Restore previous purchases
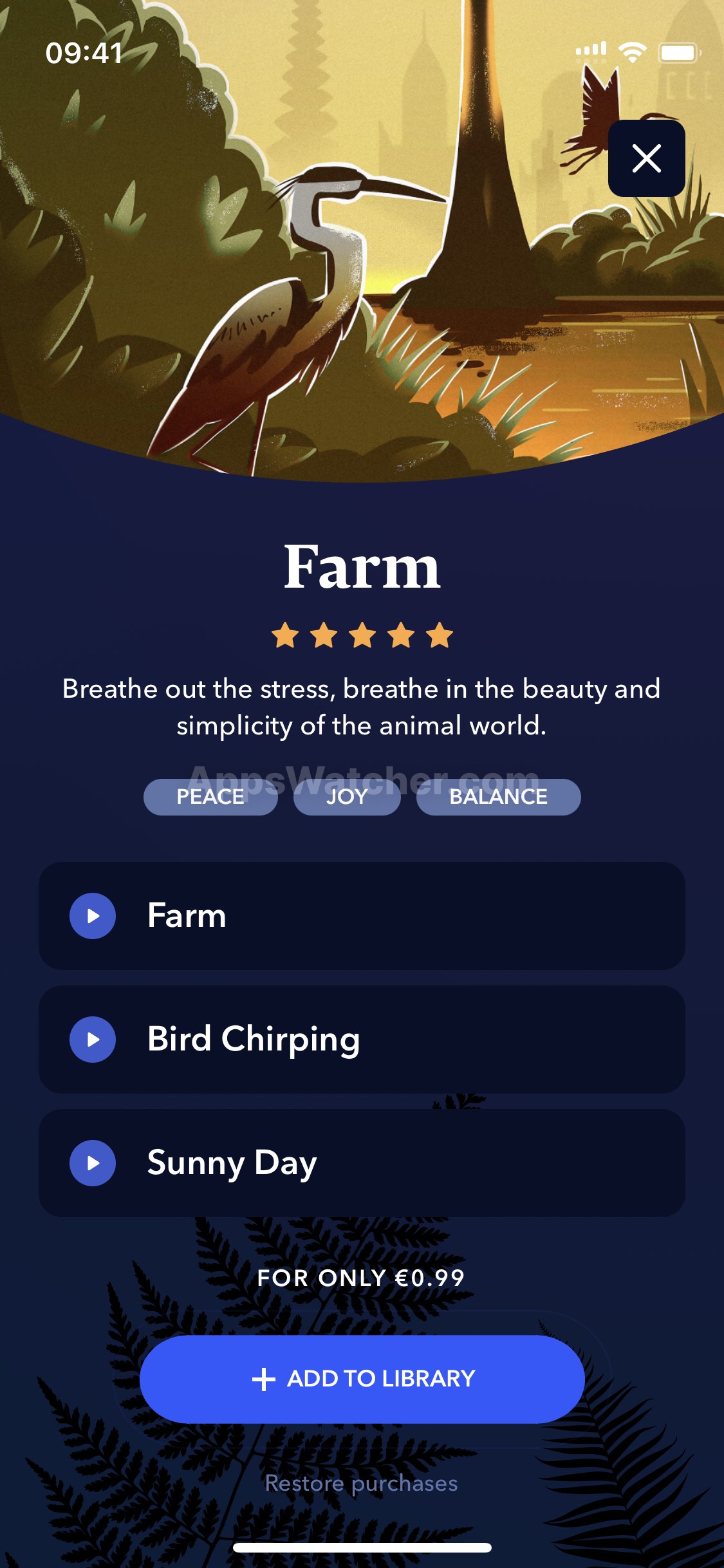Viewport: 724px width, 1568px height. [x=362, y=1483]
